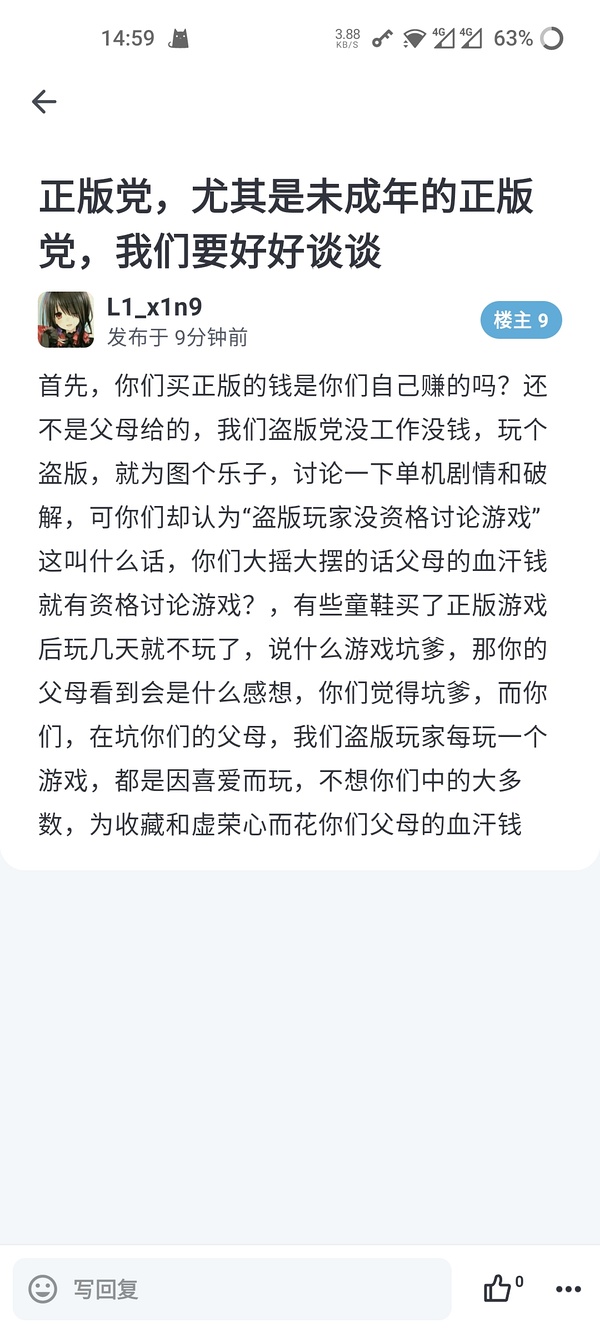
Task: Open the username L1_x1n9
Action: coord(154,307)
